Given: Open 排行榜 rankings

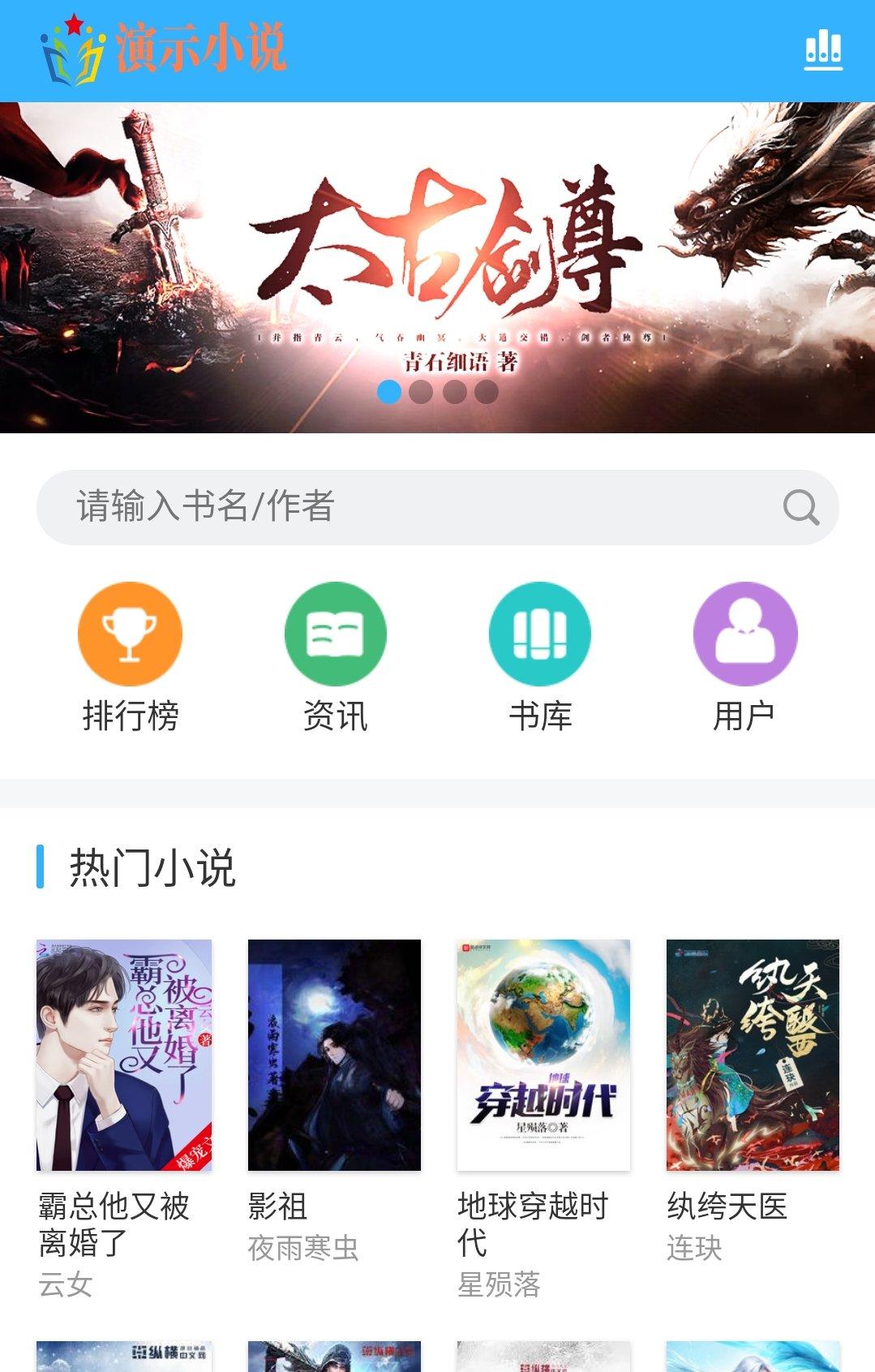Looking at the screenshot, I should click(x=130, y=657).
